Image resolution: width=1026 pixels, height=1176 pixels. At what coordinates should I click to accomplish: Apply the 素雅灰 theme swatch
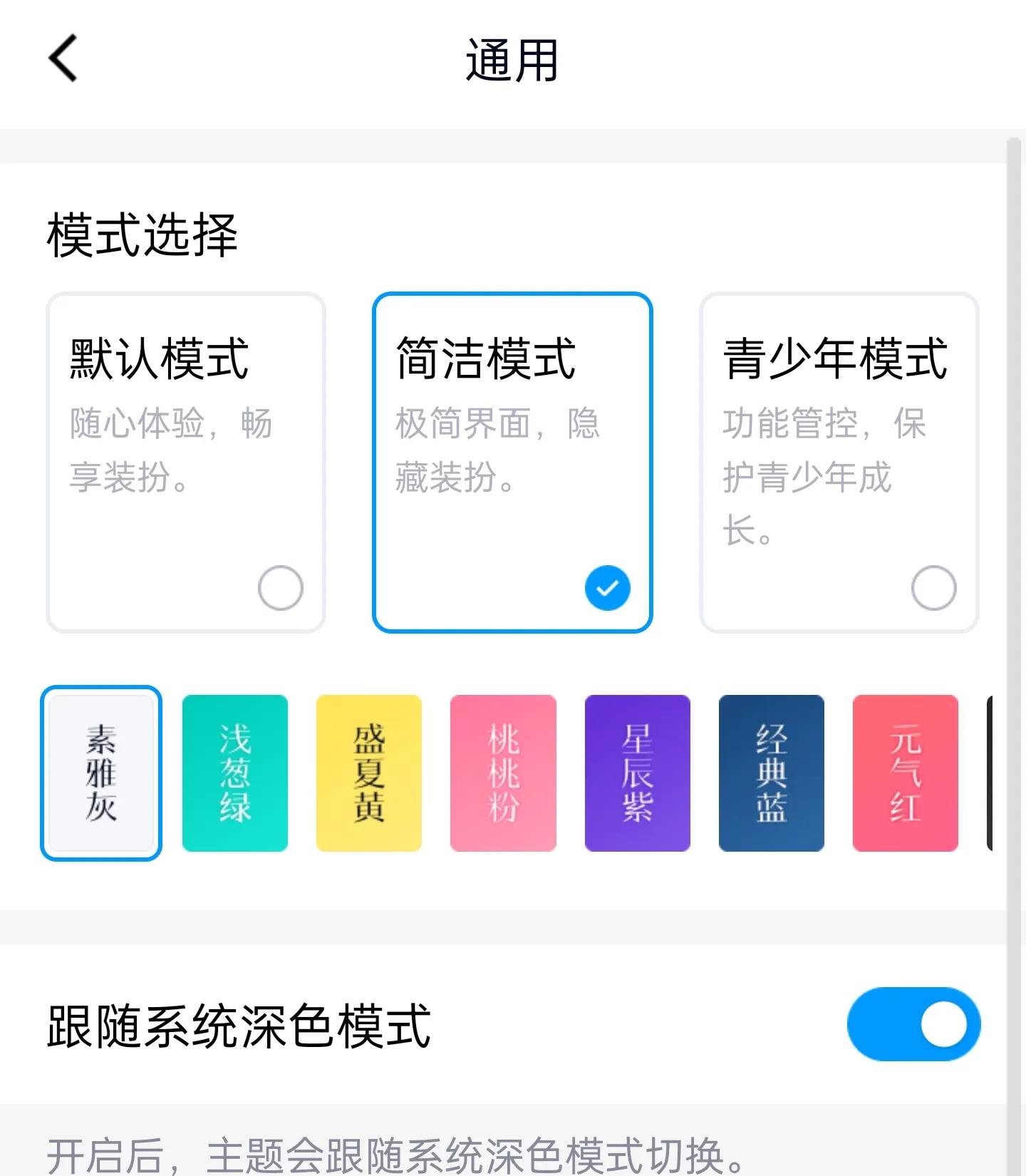click(101, 772)
